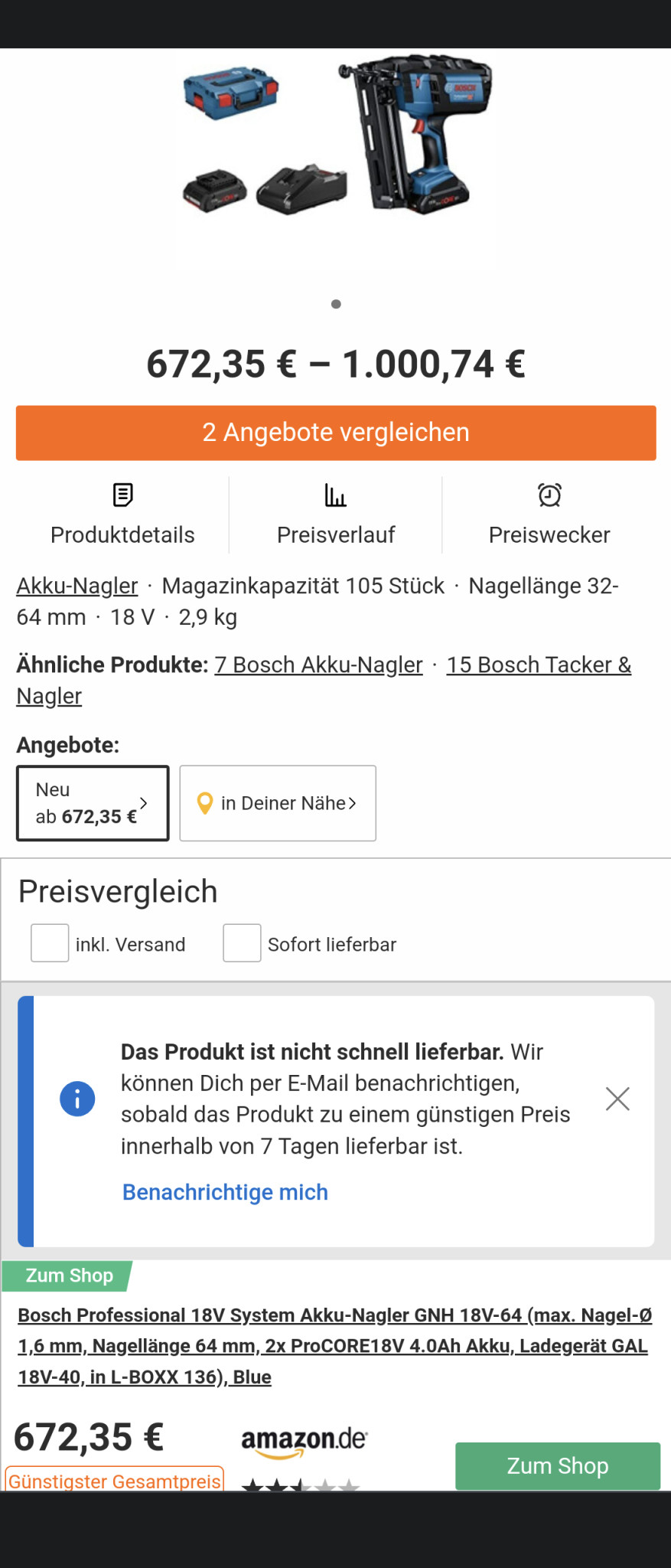This screenshot has width=671, height=1568.
Task: Enable the Sofort lieferbar filter
Action: click(242, 943)
